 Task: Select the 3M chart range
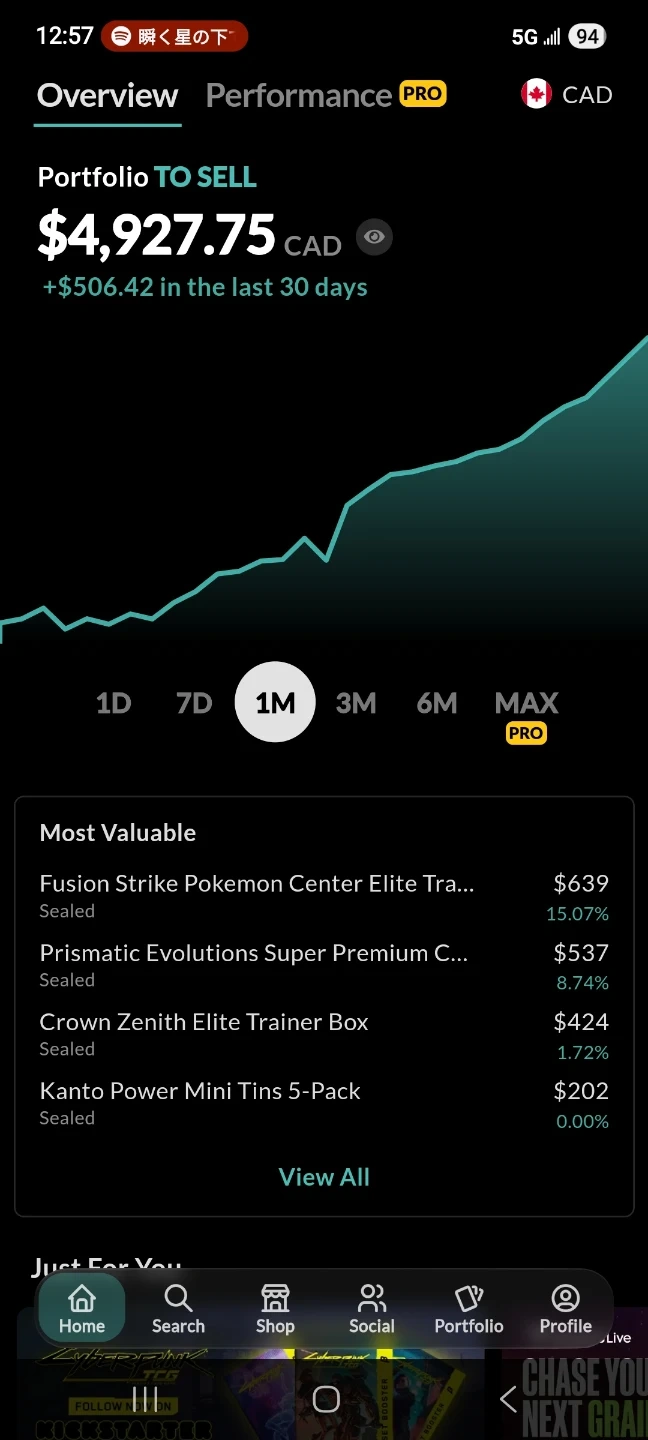click(x=356, y=703)
